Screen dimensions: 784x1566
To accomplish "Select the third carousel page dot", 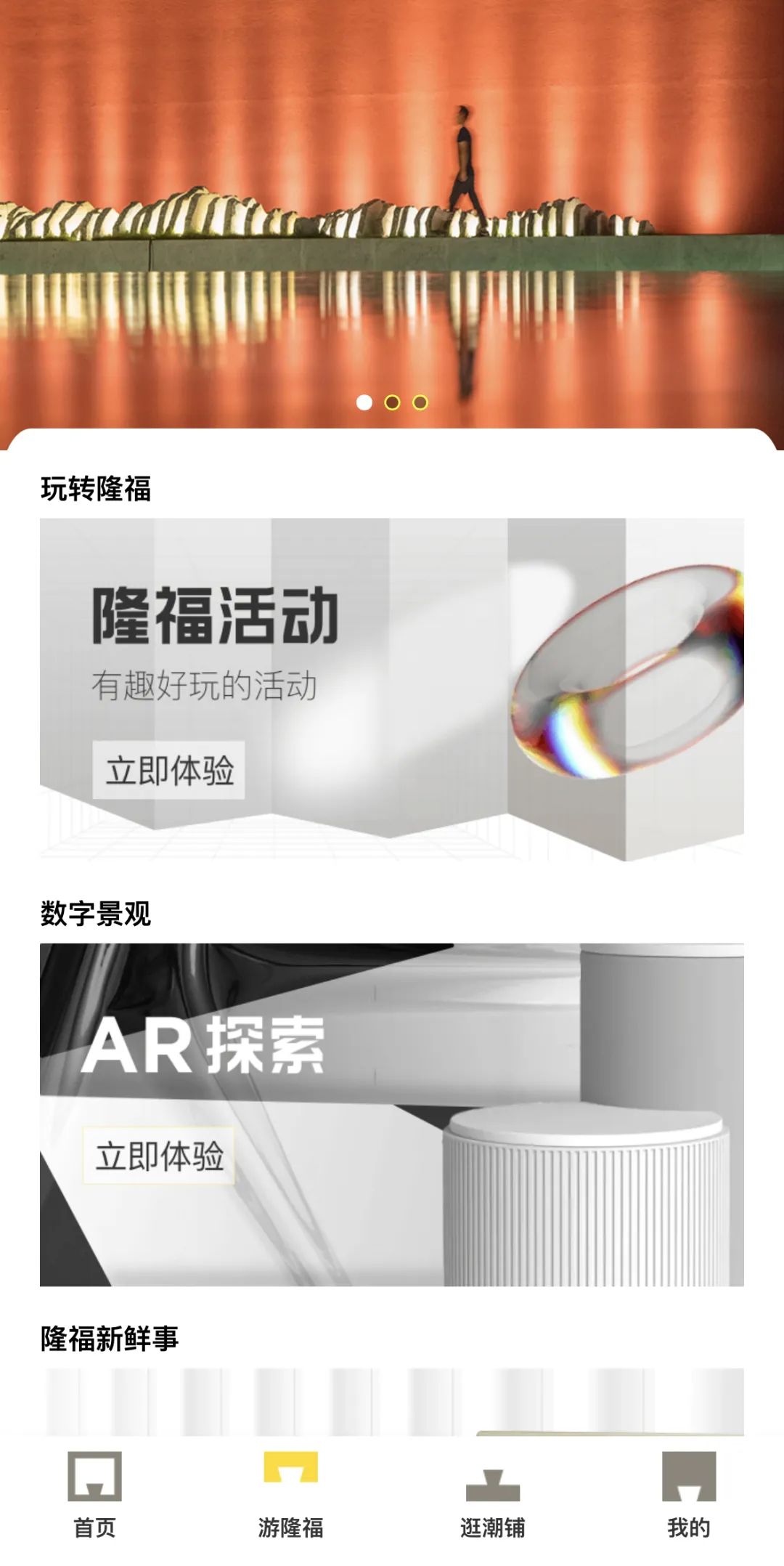I will click(x=420, y=402).
